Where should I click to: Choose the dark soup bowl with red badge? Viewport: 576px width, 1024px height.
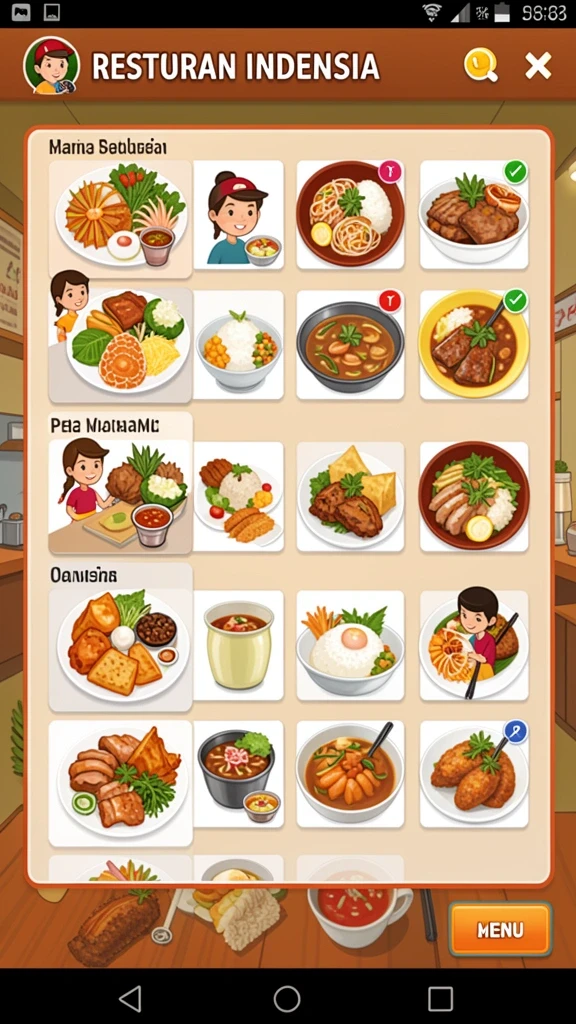(x=351, y=345)
